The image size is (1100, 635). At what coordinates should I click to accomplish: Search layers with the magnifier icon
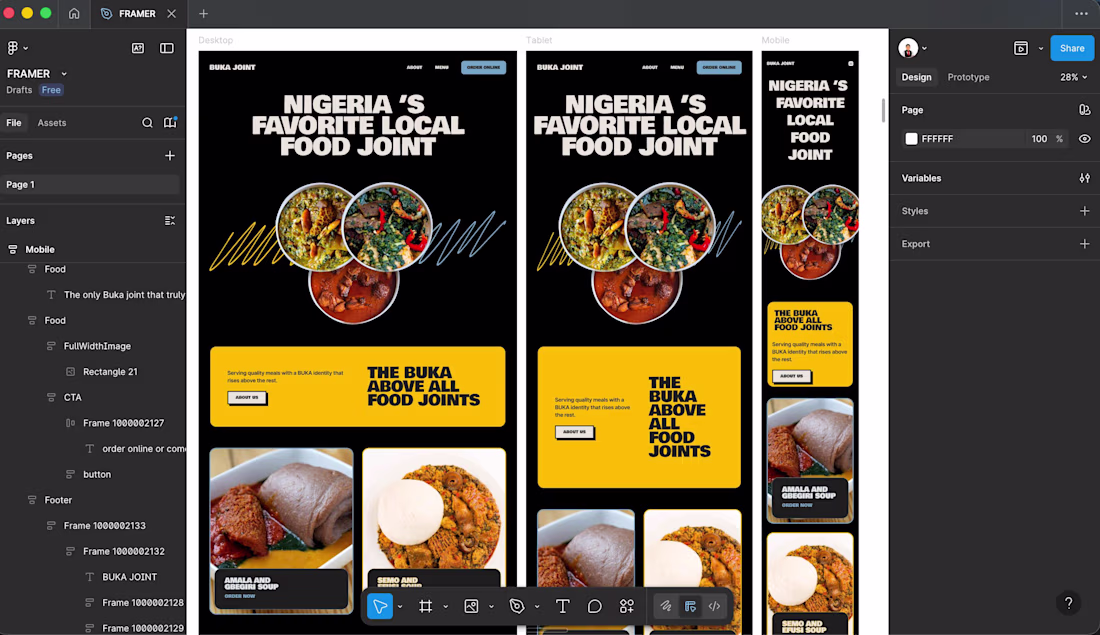[x=147, y=123]
